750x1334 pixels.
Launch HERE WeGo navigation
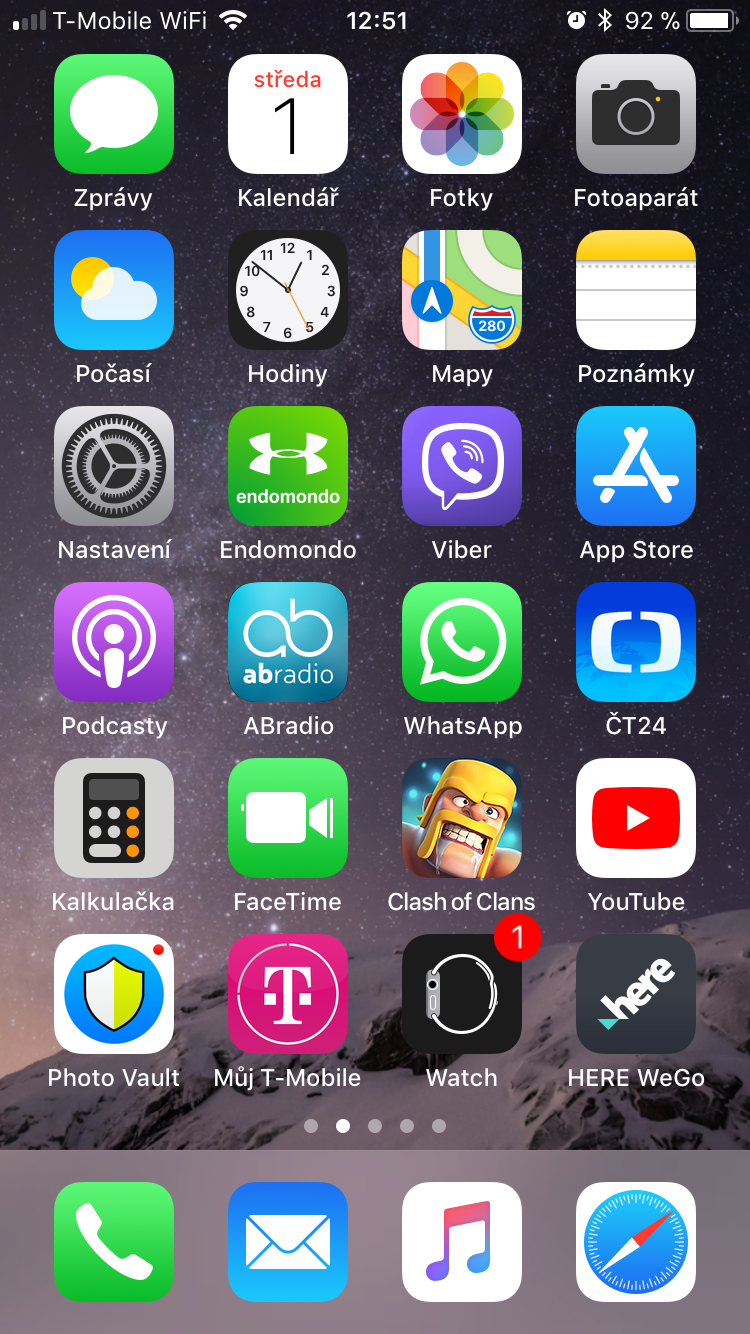(x=636, y=994)
